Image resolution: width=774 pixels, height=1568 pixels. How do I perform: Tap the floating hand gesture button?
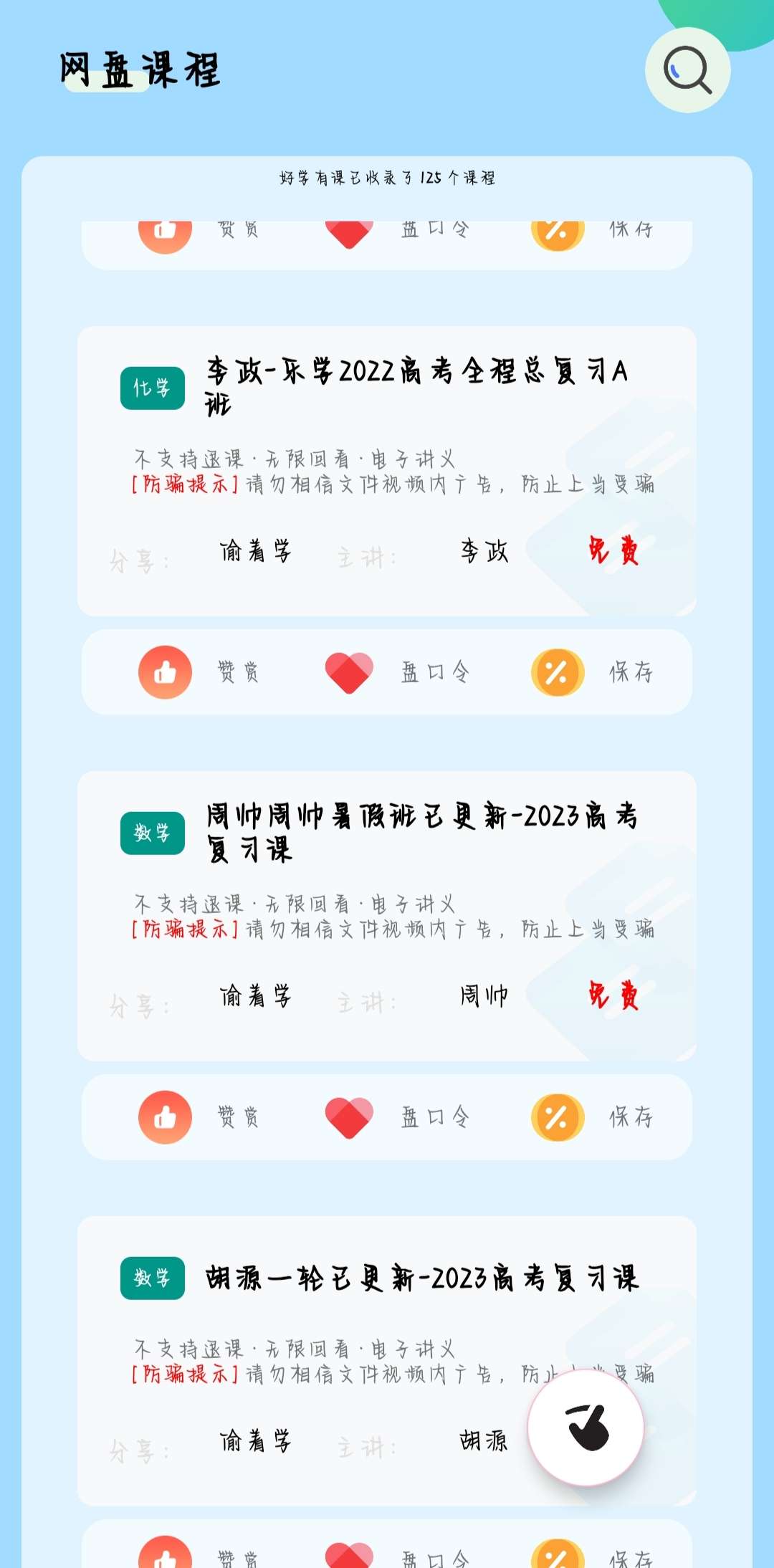coord(586,1428)
